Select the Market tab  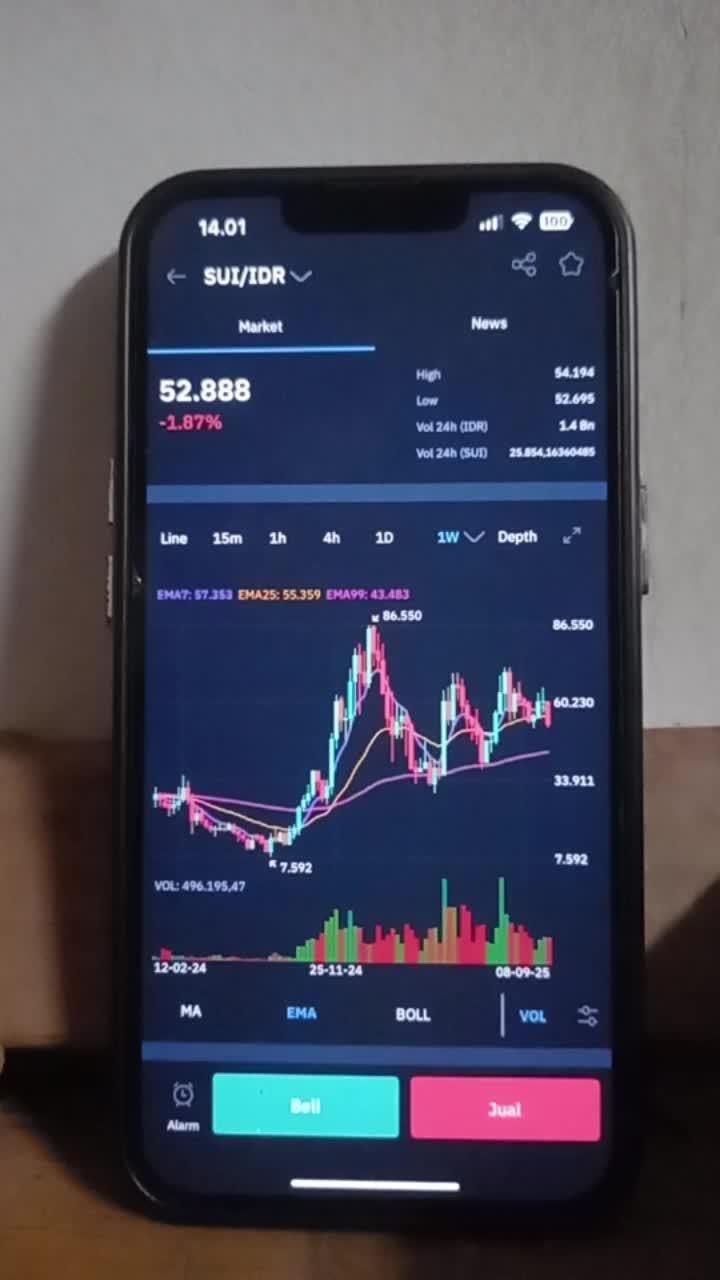[260, 327]
